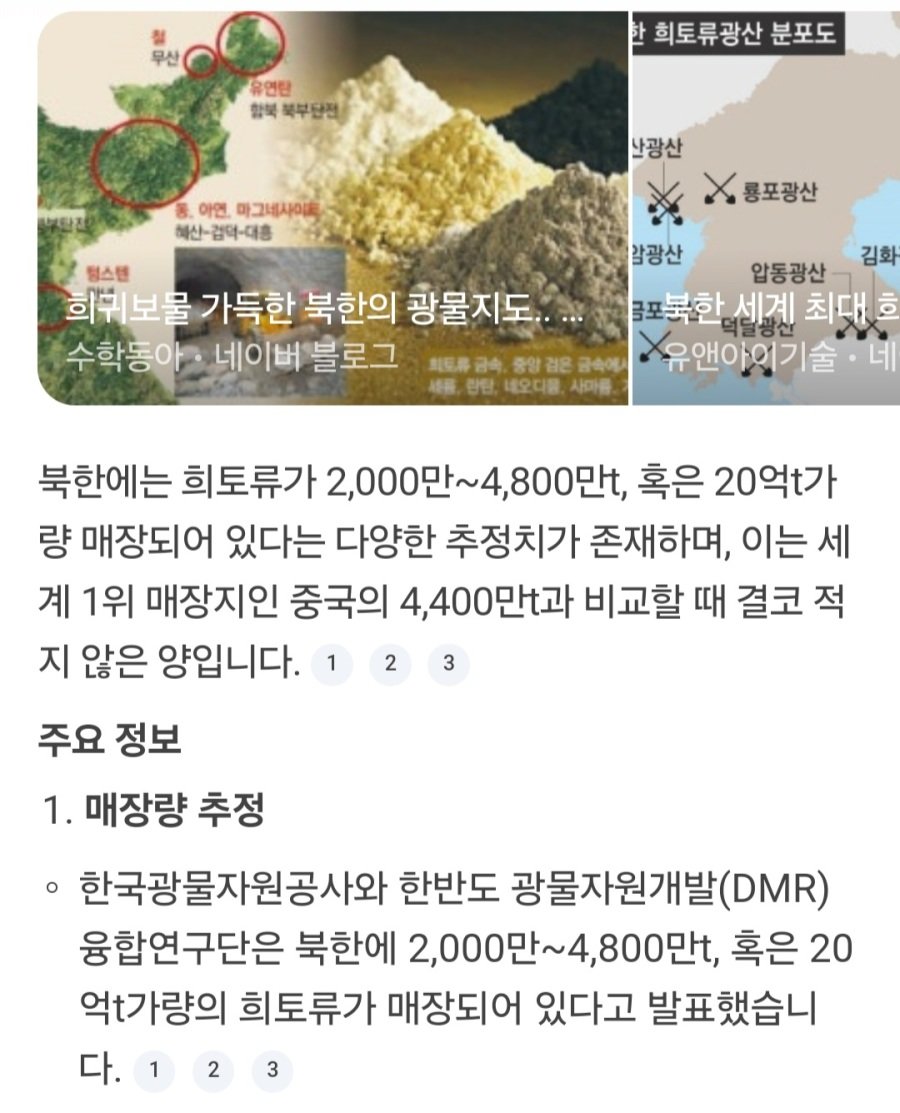Tap citation 1 under 매장량 추정 bullet
The width and height of the screenshot is (900, 1113).
[x=154, y=1069]
